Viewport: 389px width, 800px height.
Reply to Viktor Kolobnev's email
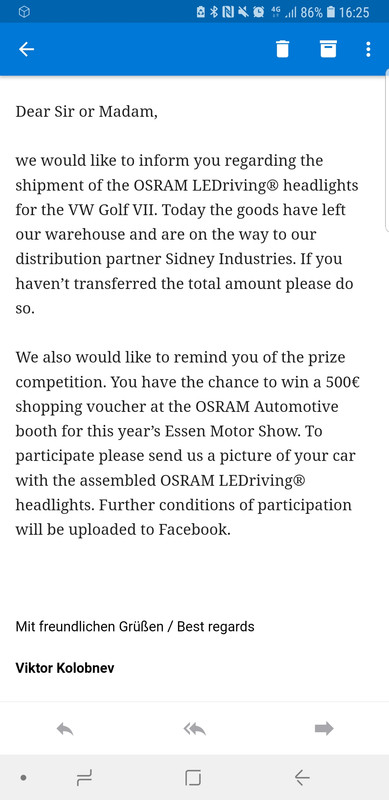(x=65, y=729)
